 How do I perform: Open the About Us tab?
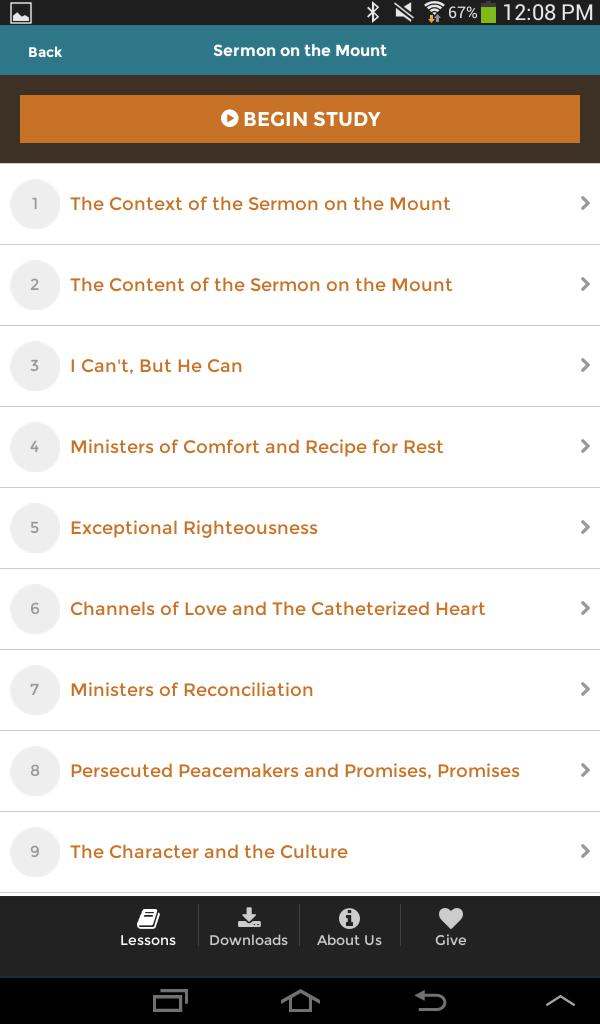349,927
